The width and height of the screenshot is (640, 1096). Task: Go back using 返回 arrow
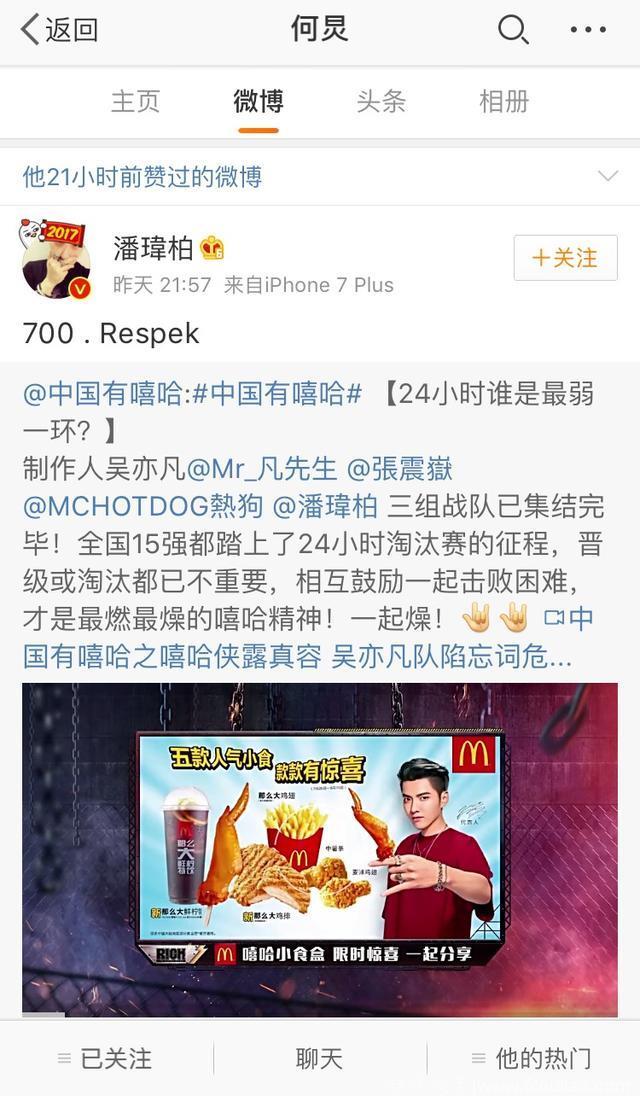click(x=58, y=30)
